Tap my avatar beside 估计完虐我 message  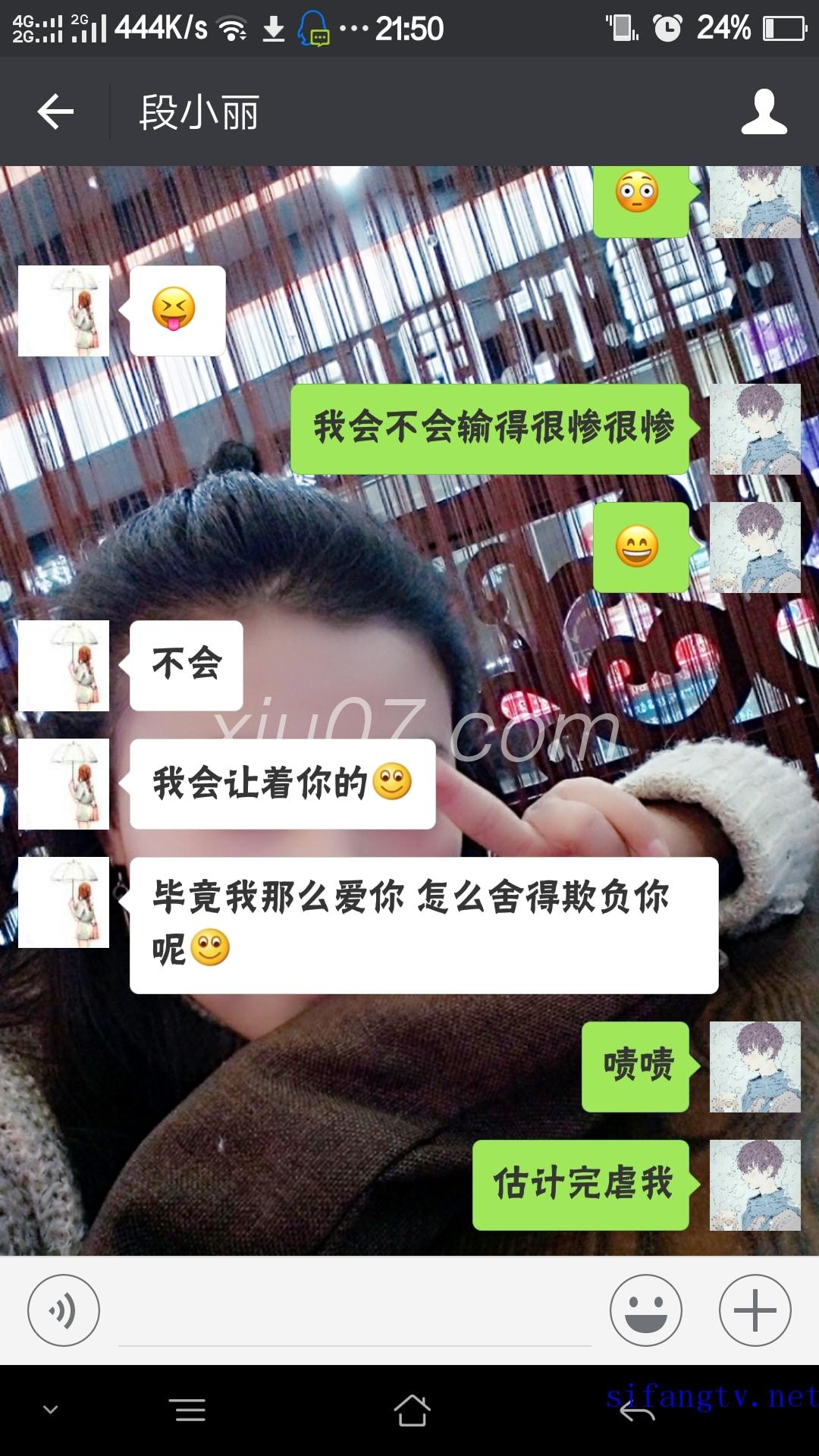pyautogui.click(x=755, y=1185)
